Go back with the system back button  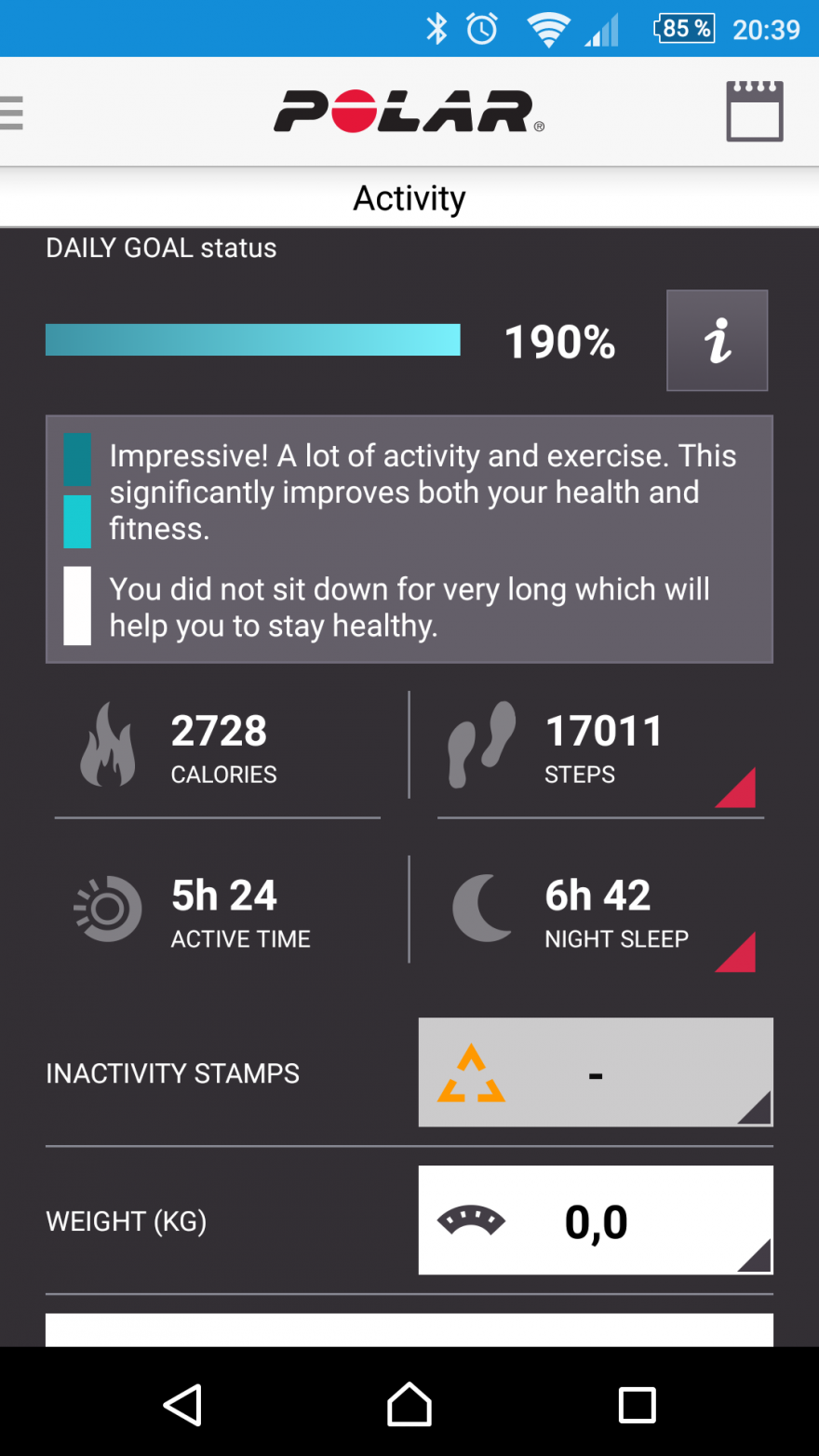coord(183,1405)
